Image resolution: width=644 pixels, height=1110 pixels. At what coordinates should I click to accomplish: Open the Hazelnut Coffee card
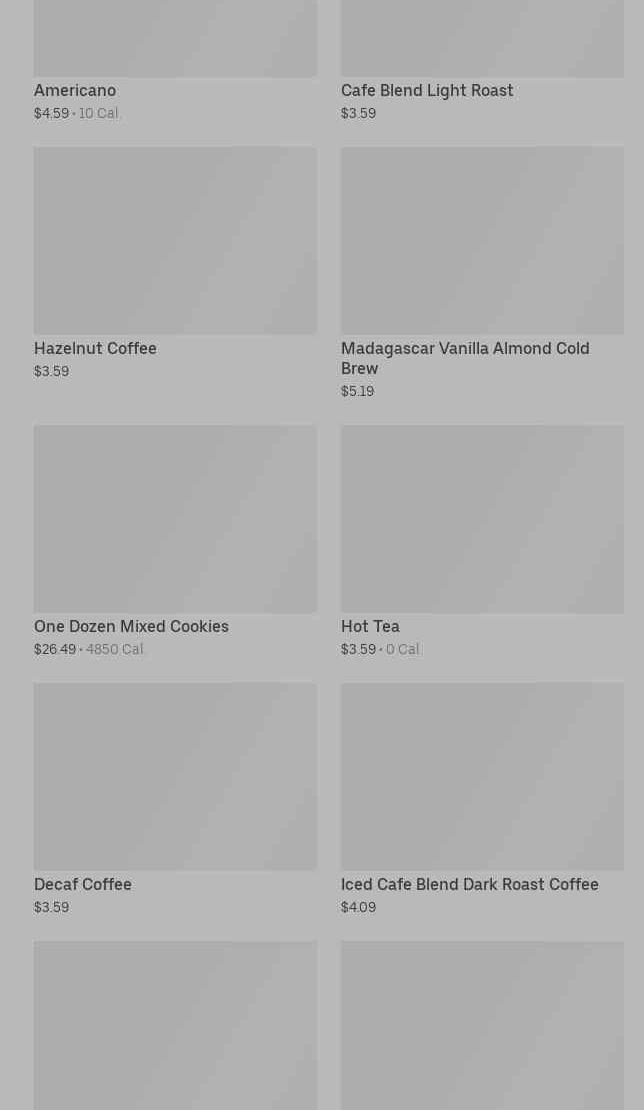tap(175, 263)
